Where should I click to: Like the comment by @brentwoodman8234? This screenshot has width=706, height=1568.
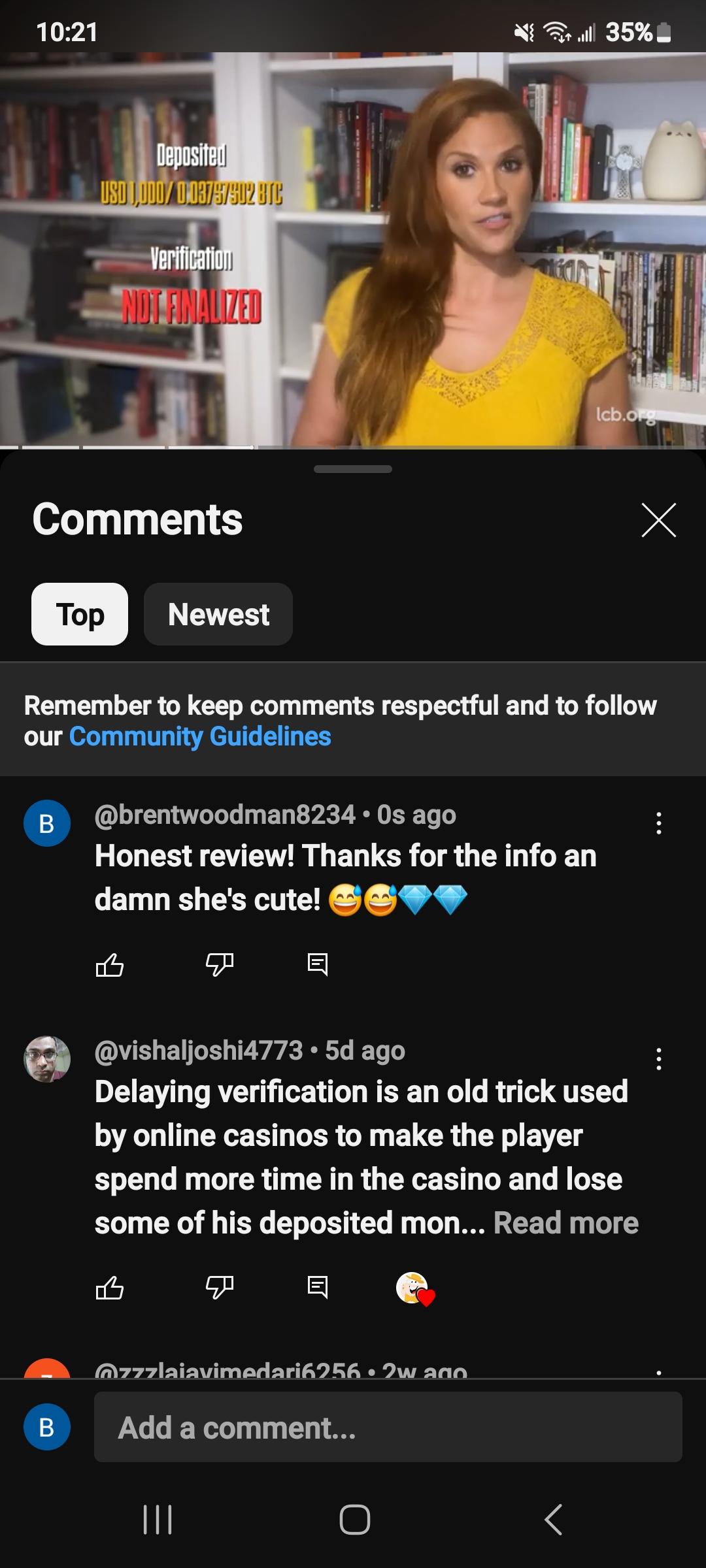[110, 964]
